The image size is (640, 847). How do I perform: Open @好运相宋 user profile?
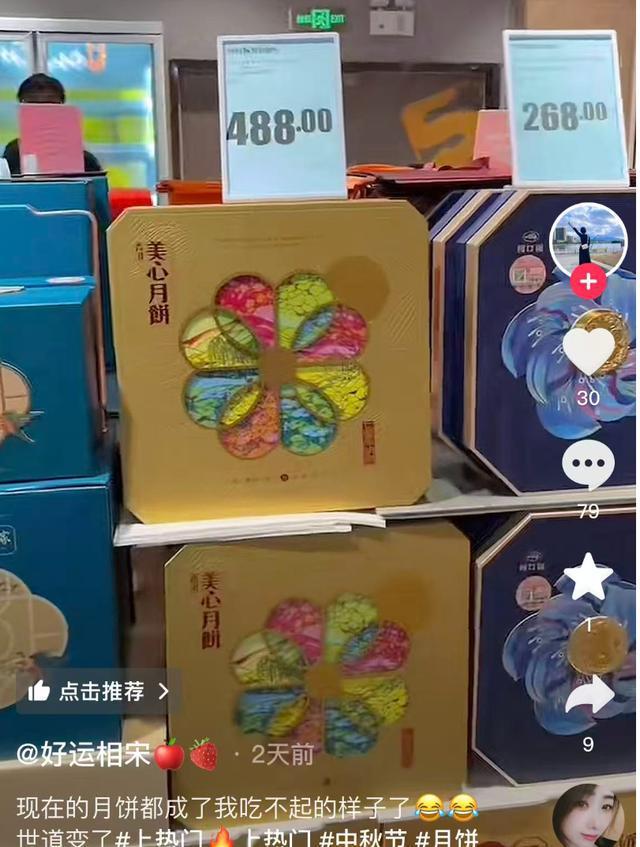[x=83, y=754]
